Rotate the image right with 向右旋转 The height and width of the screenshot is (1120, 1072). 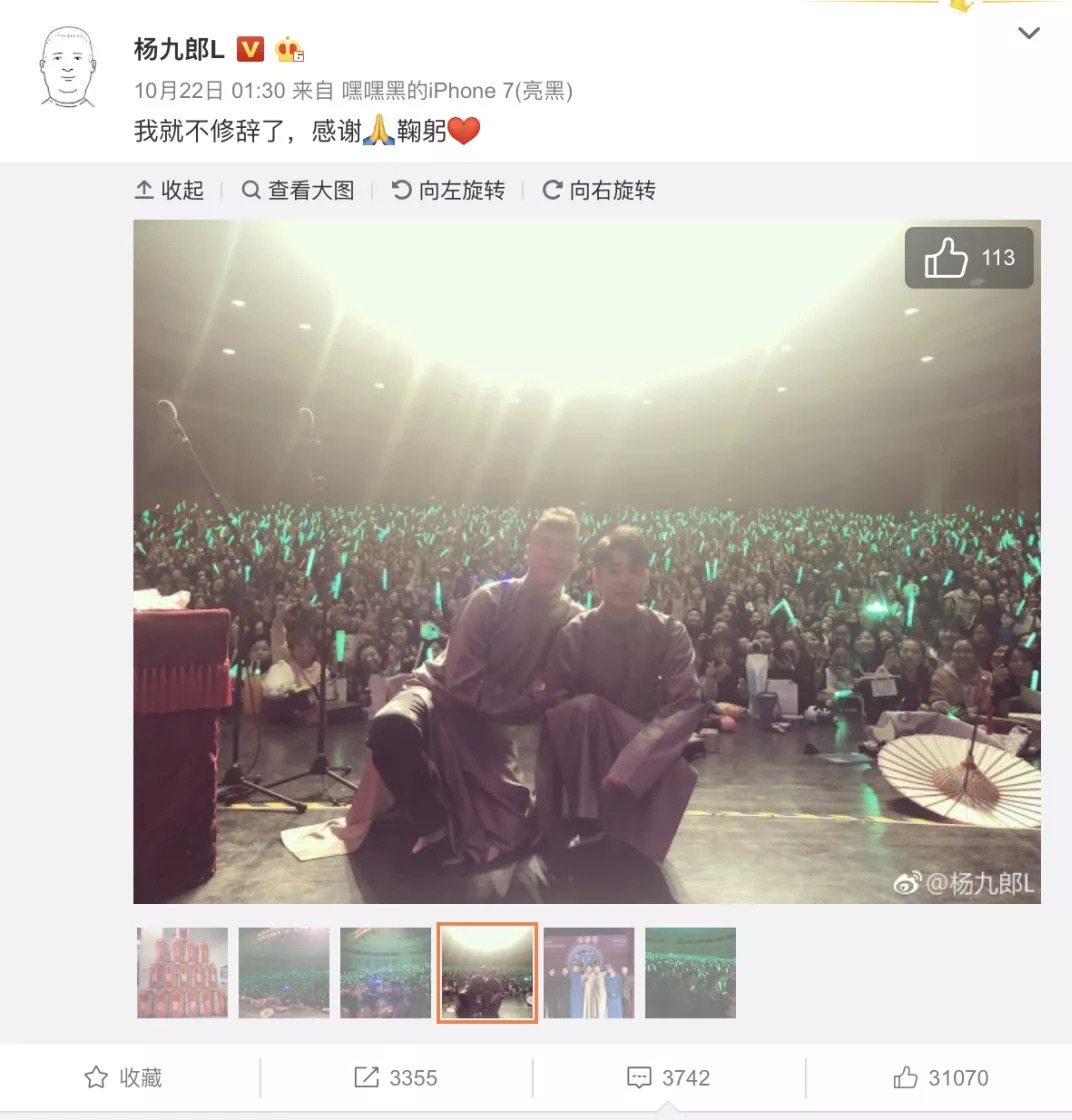(599, 191)
